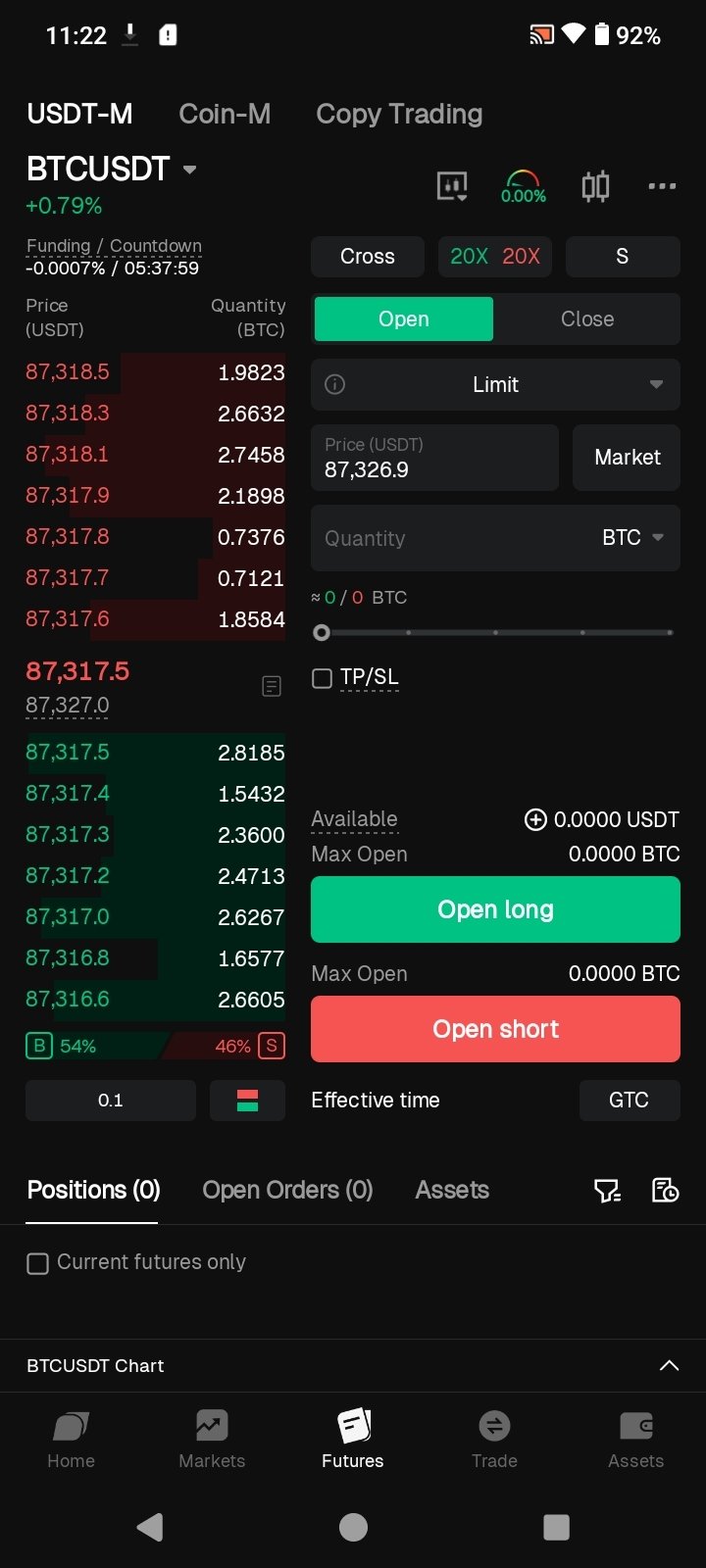Check the Current futures only box
Image resolution: width=706 pixels, height=1568 pixels.
pyautogui.click(x=37, y=1262)
